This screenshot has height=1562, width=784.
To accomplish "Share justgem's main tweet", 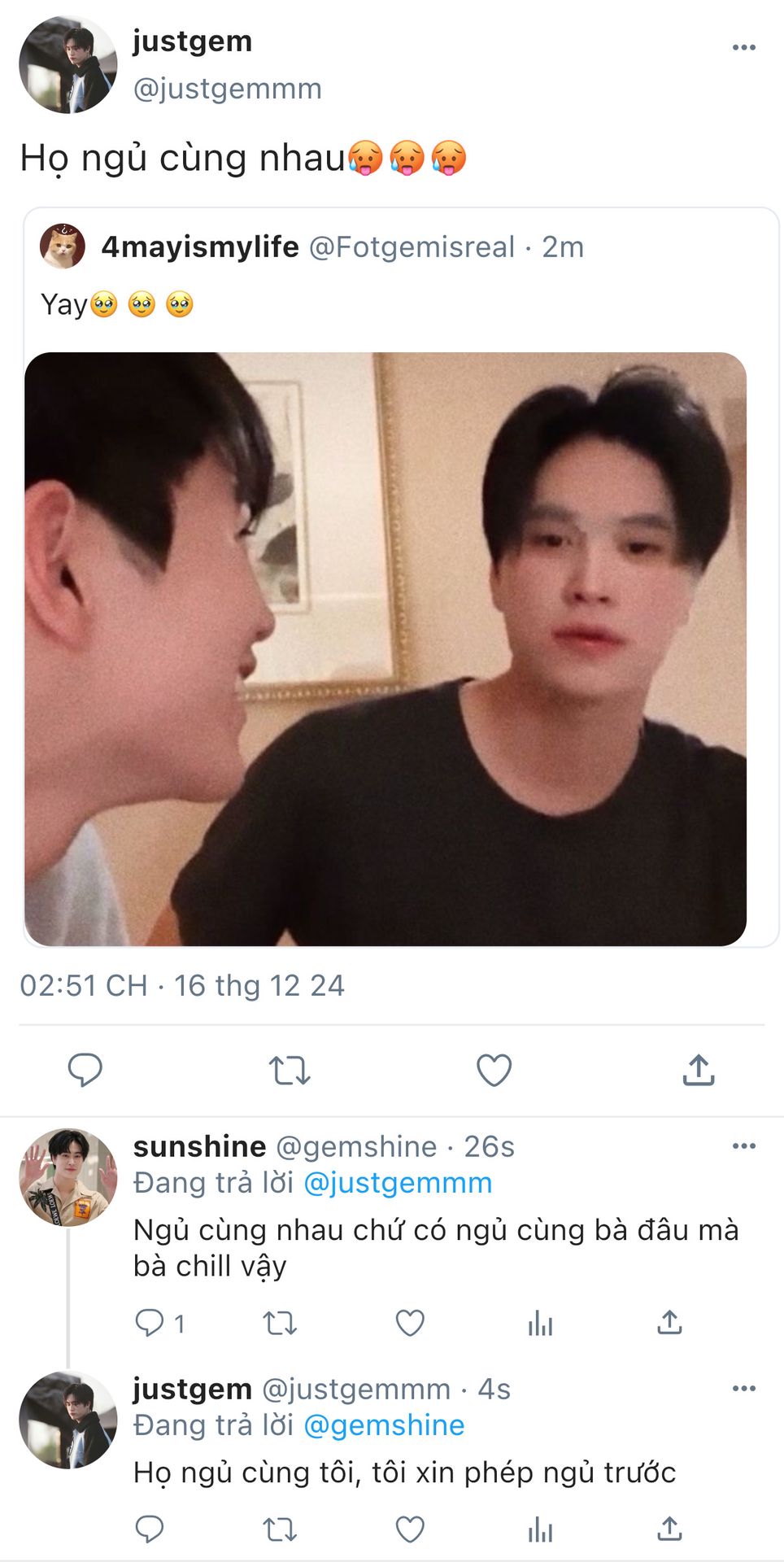I will coord(699,1070).
